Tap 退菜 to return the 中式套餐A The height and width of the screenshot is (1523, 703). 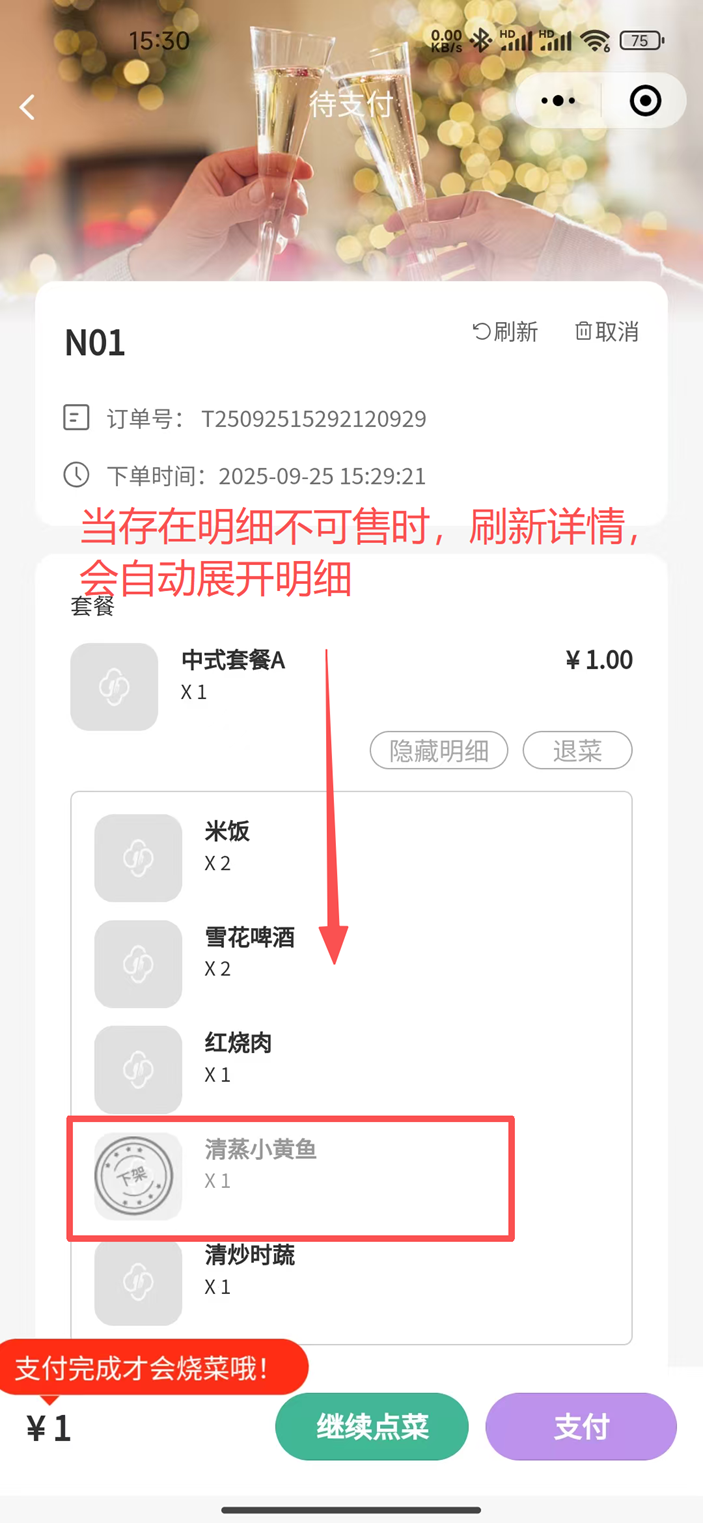pos(577,751)
